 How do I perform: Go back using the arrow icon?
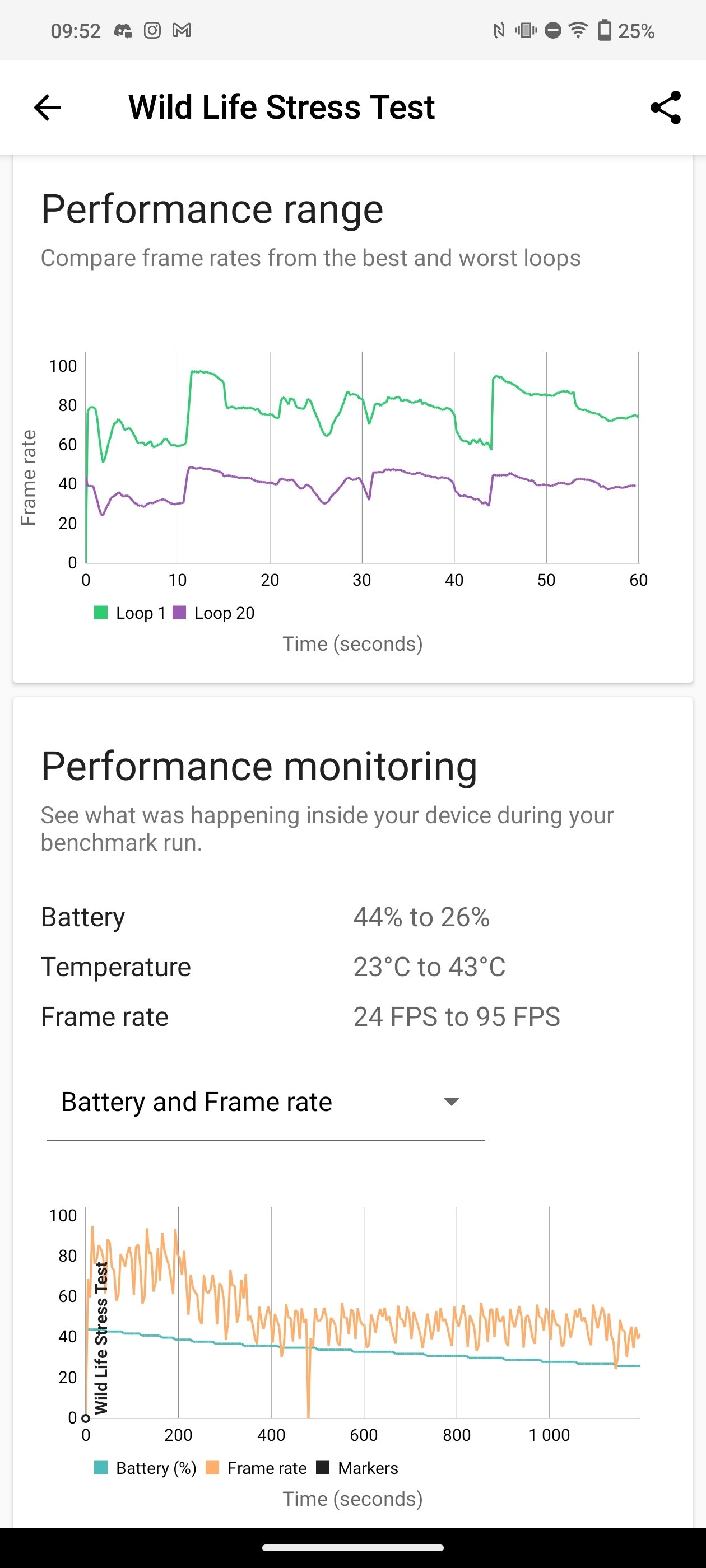[47, 108]
